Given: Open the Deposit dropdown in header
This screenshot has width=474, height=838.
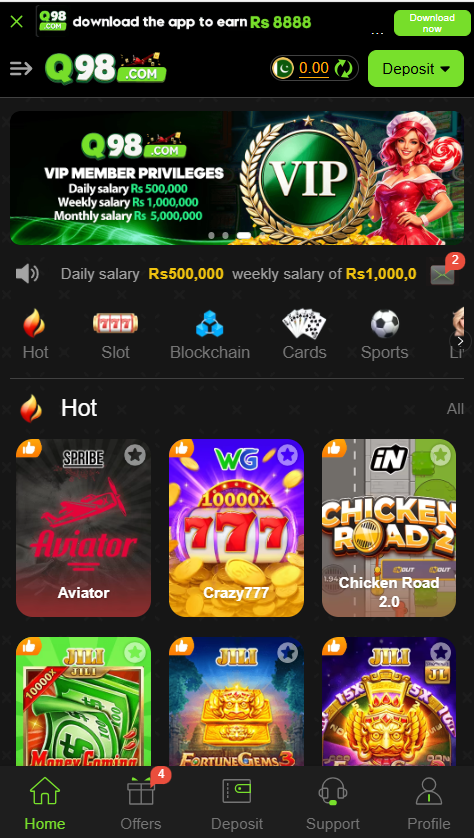Looking at the screenshot, I should tap(416, 68).
